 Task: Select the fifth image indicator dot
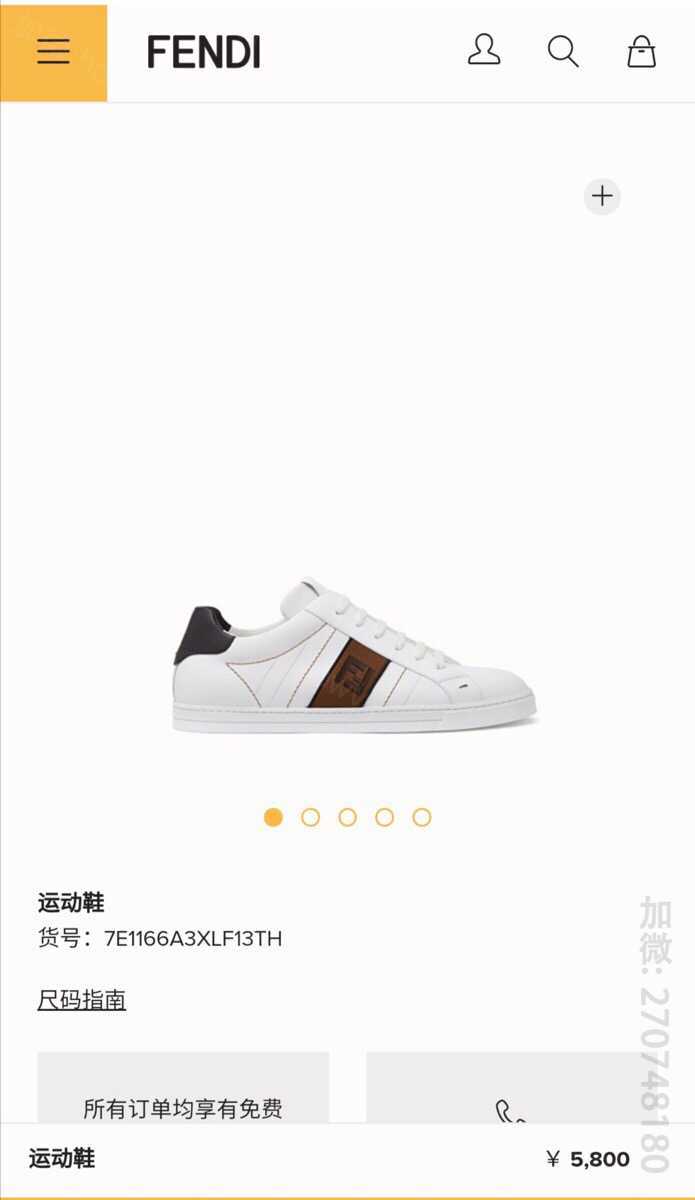pos(422,817)
